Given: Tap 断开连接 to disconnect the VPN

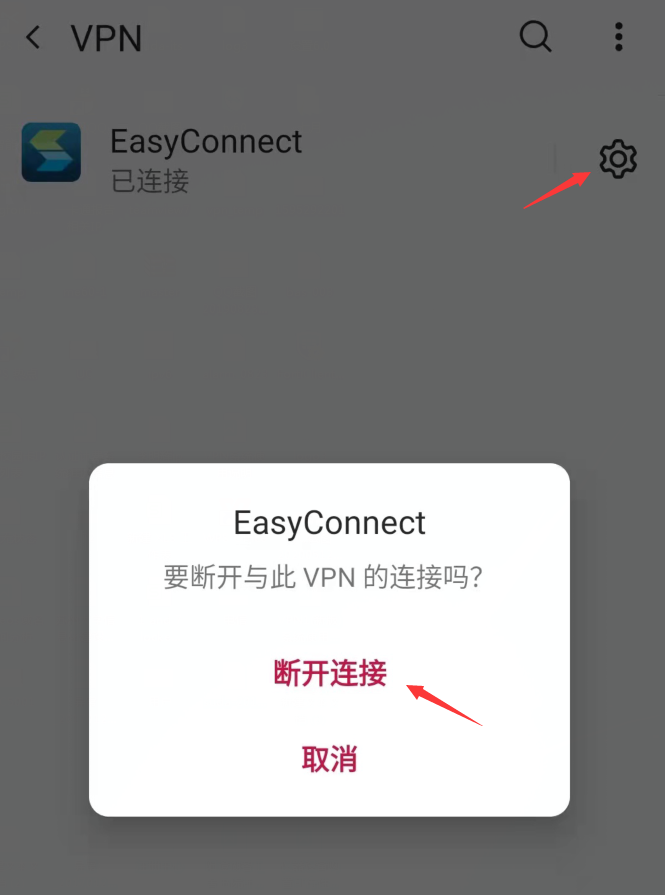Looking at the screenshot, I should pos(330,673).
